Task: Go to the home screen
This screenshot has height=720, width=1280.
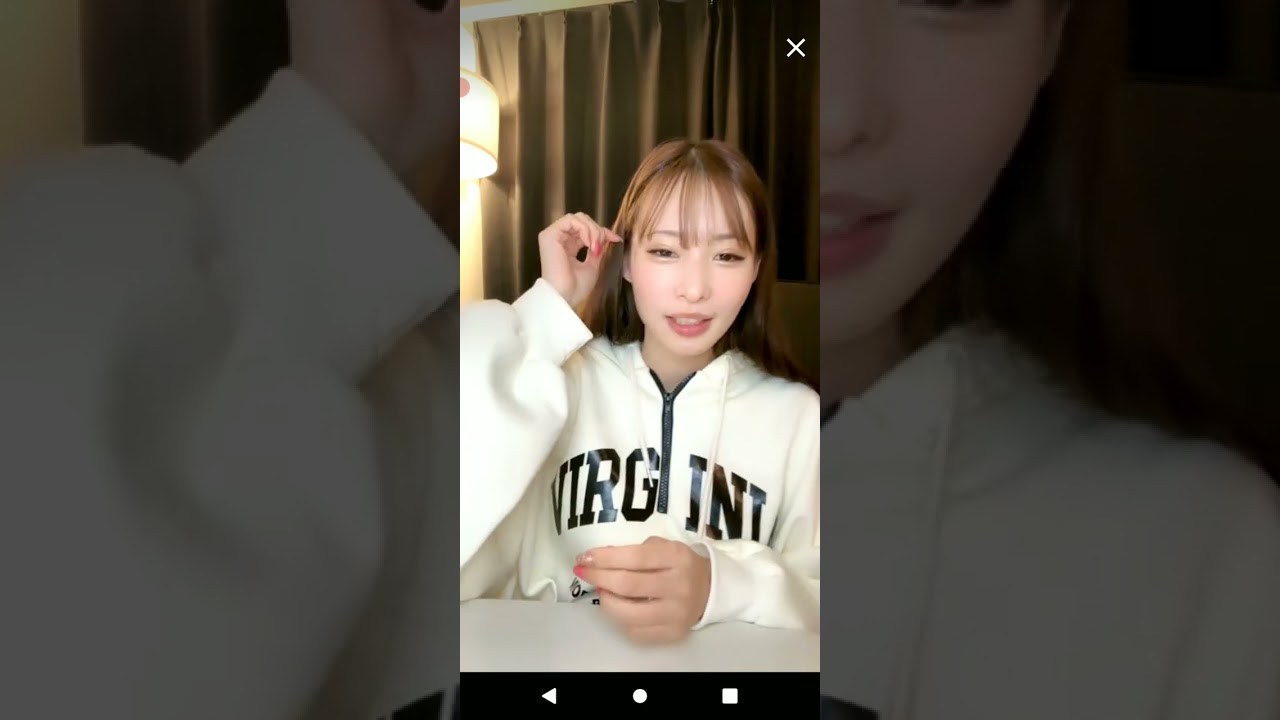Action: [x=640, y=696]
